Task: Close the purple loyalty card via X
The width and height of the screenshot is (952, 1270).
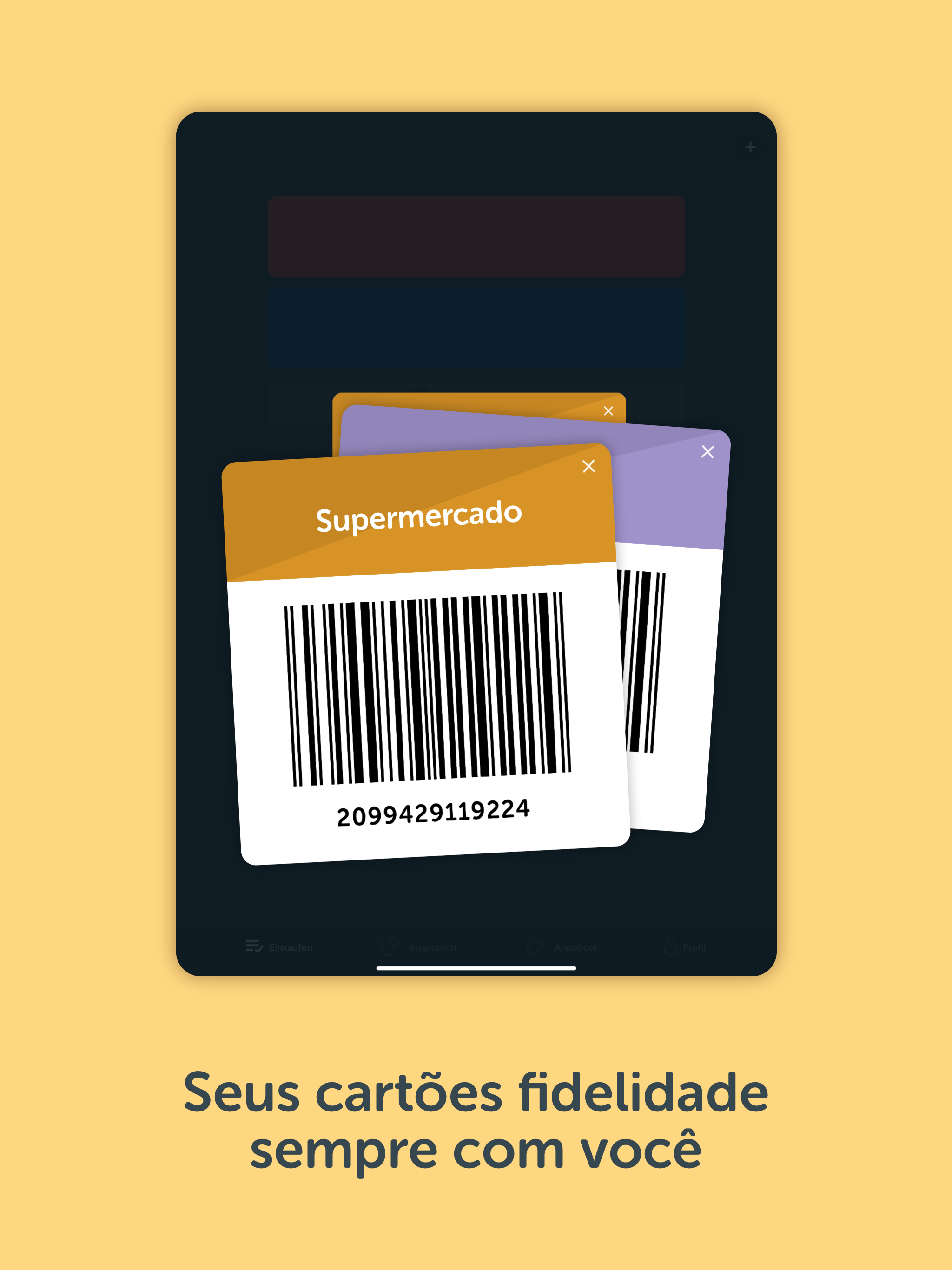Action: coord(707,452)
